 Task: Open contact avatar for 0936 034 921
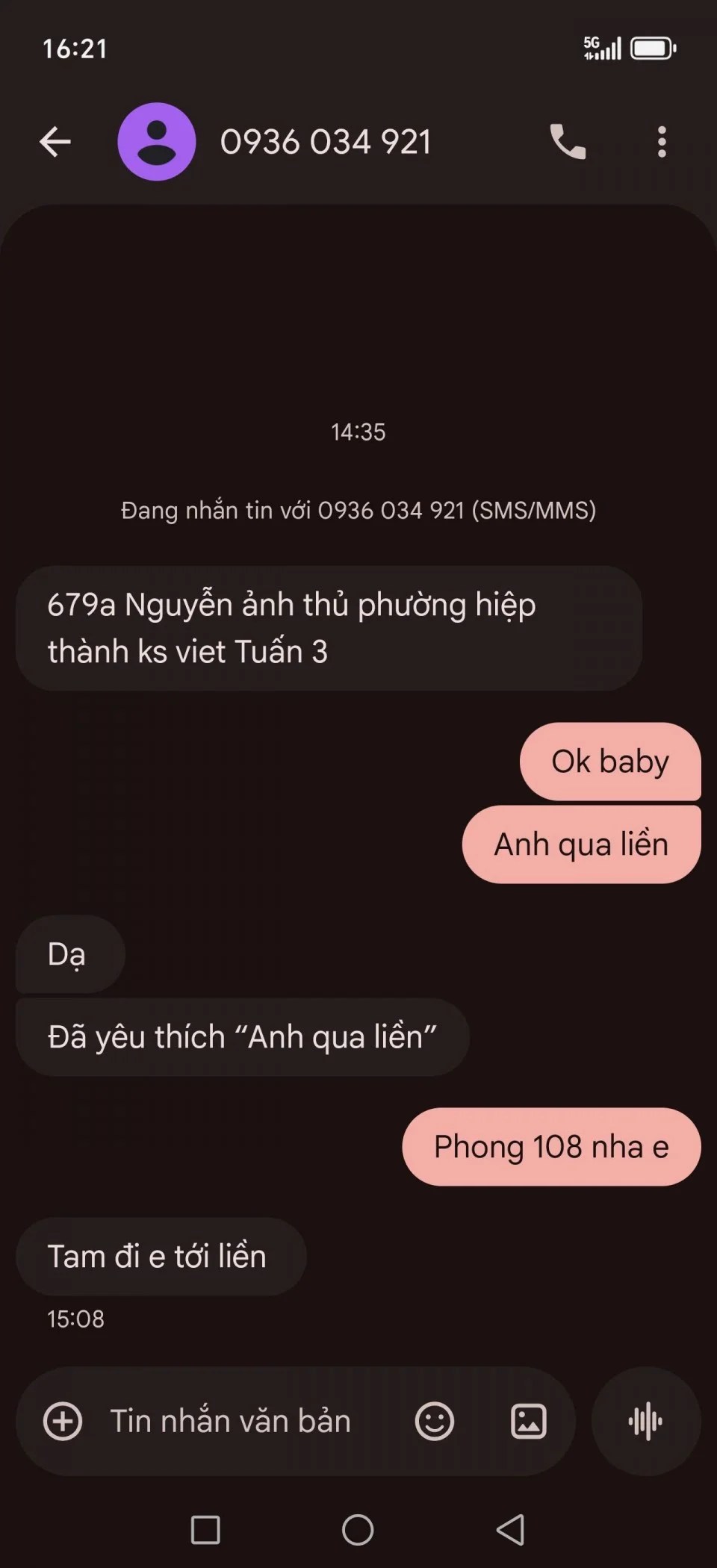point(157,142)
